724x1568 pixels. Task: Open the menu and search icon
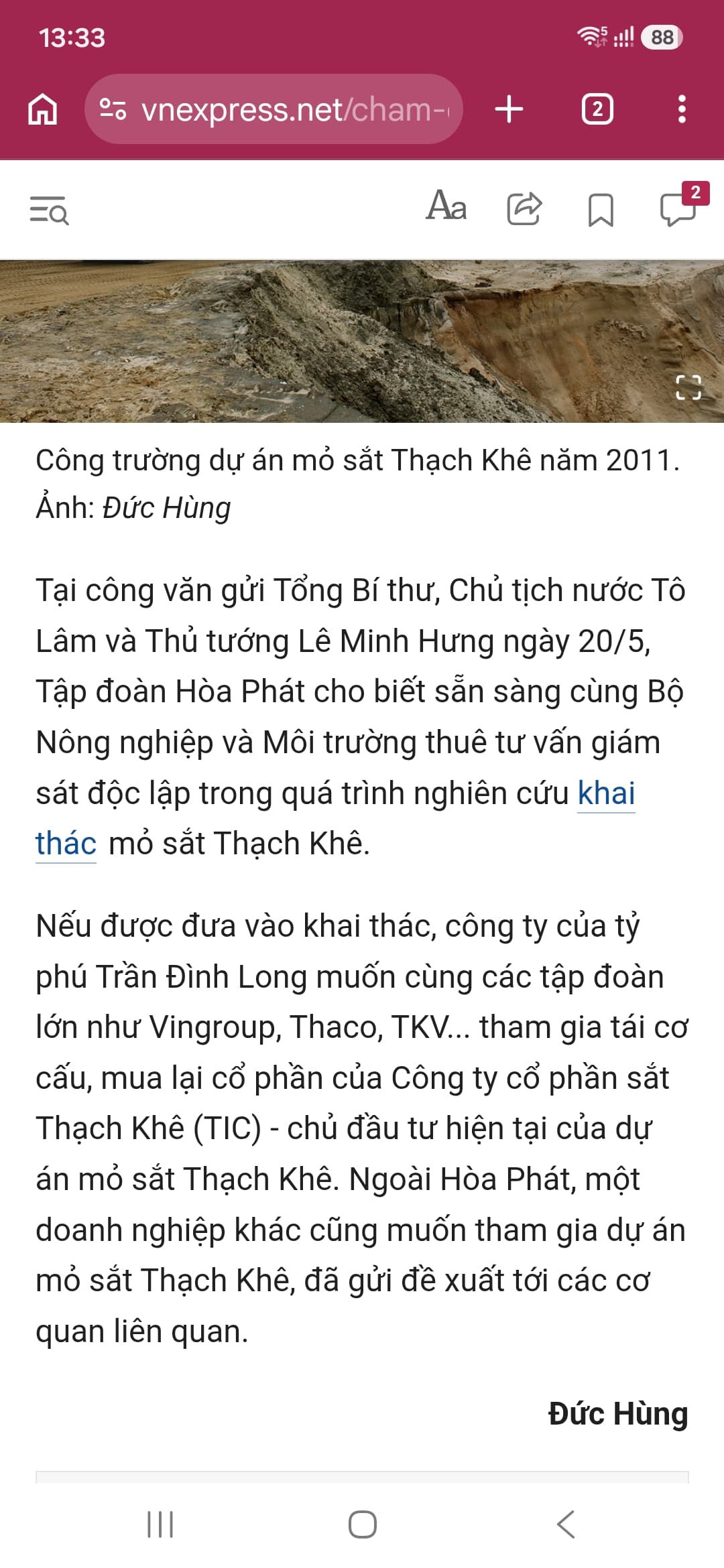(49, 210)
